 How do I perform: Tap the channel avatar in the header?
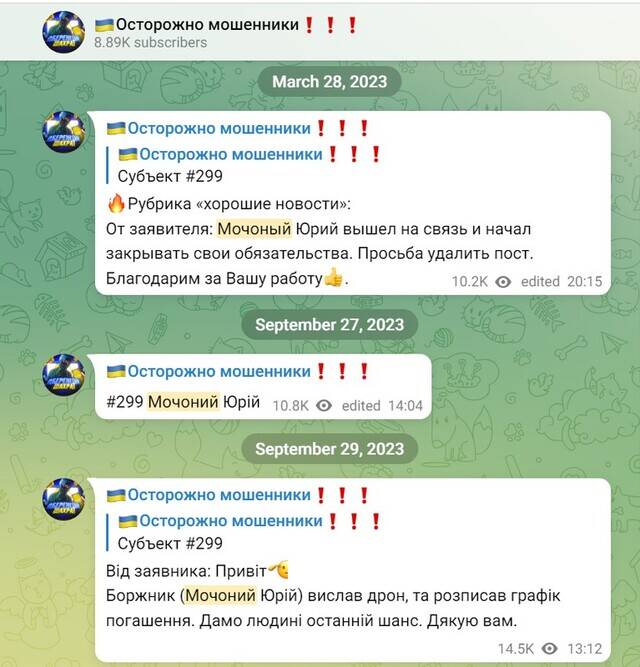63,32
